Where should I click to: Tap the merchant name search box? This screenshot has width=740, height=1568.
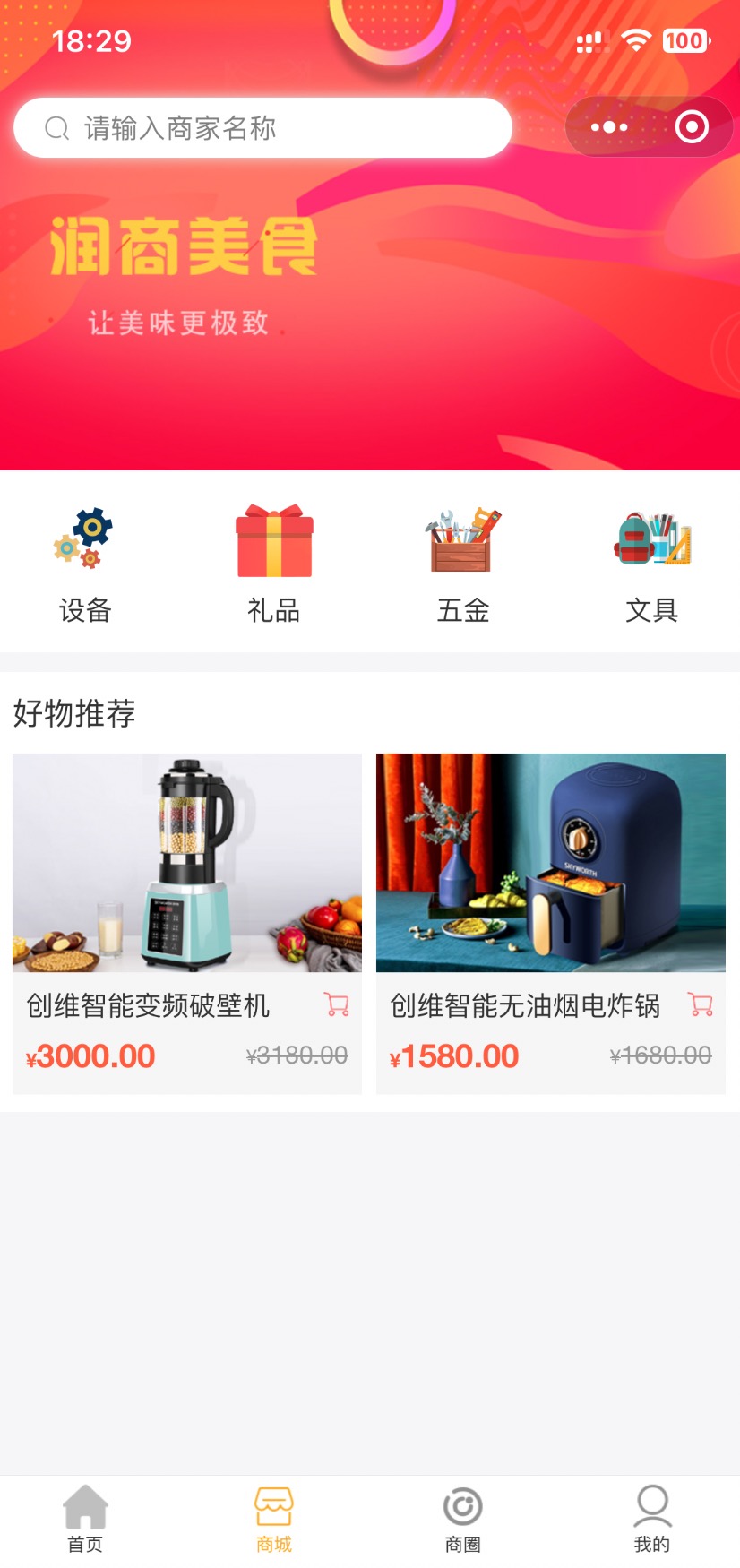[x=262, y=128]
